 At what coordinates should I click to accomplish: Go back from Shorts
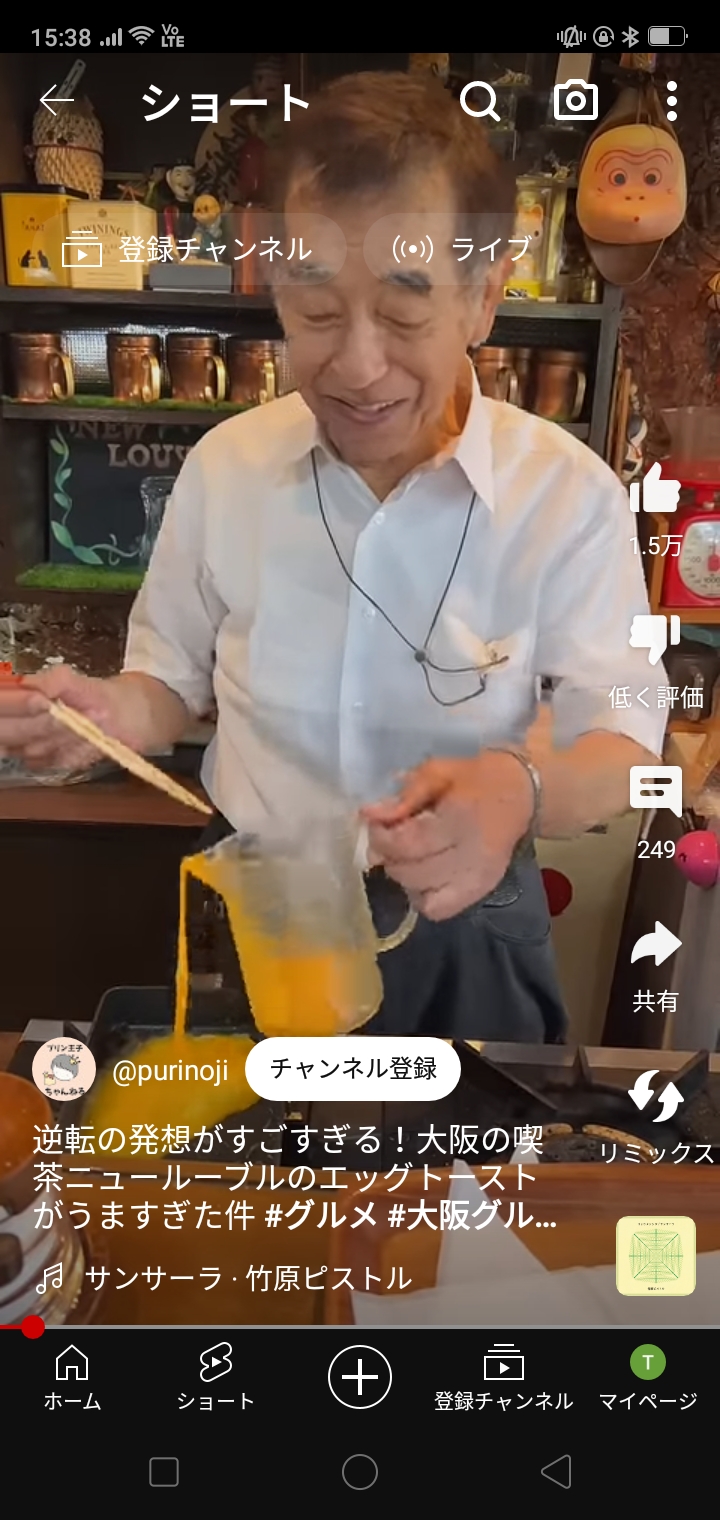57,101
